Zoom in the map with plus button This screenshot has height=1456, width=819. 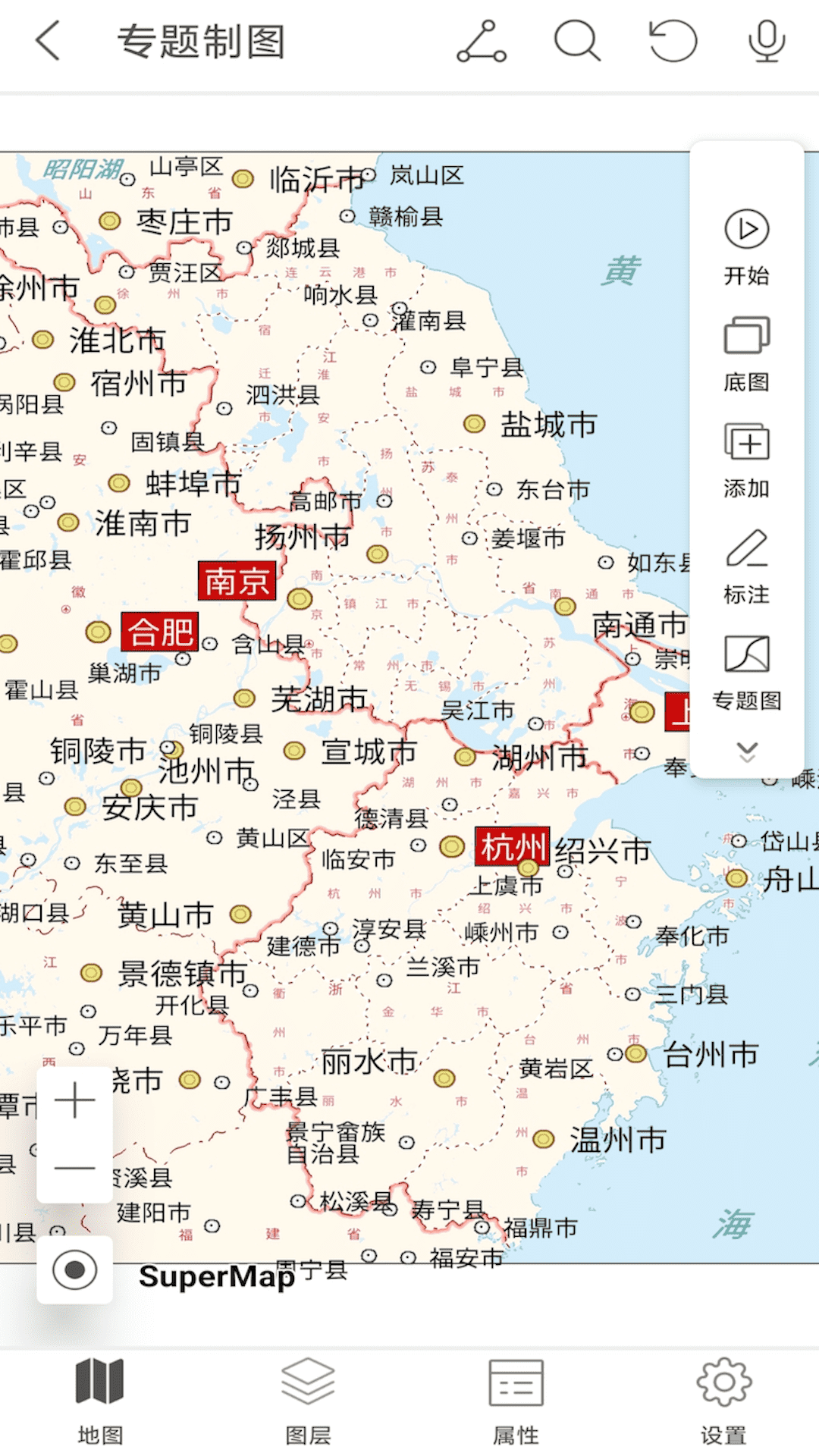(x=75, y=1100)
